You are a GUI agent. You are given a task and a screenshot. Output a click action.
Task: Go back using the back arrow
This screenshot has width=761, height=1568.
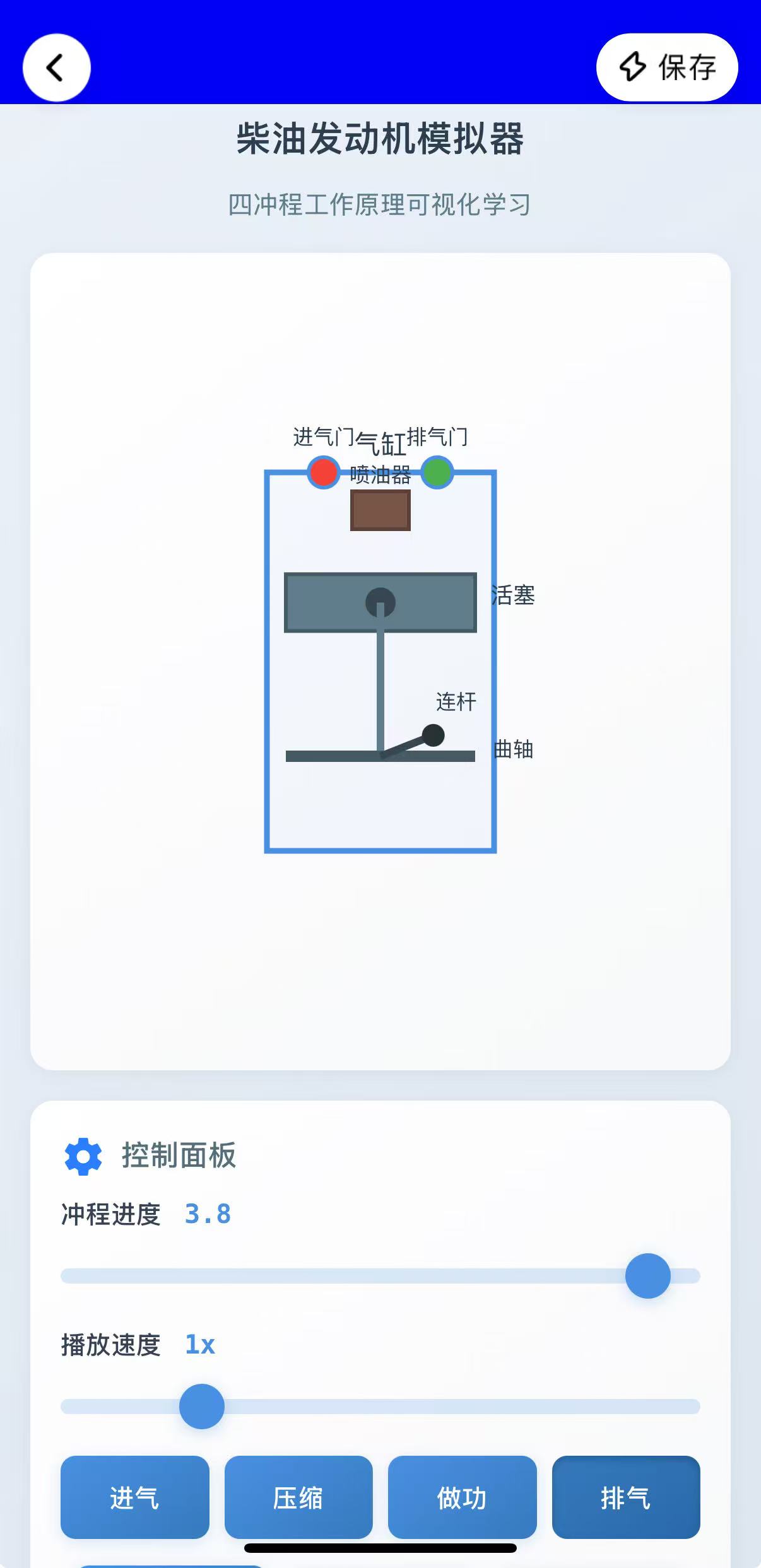click(x=56, y=67)
